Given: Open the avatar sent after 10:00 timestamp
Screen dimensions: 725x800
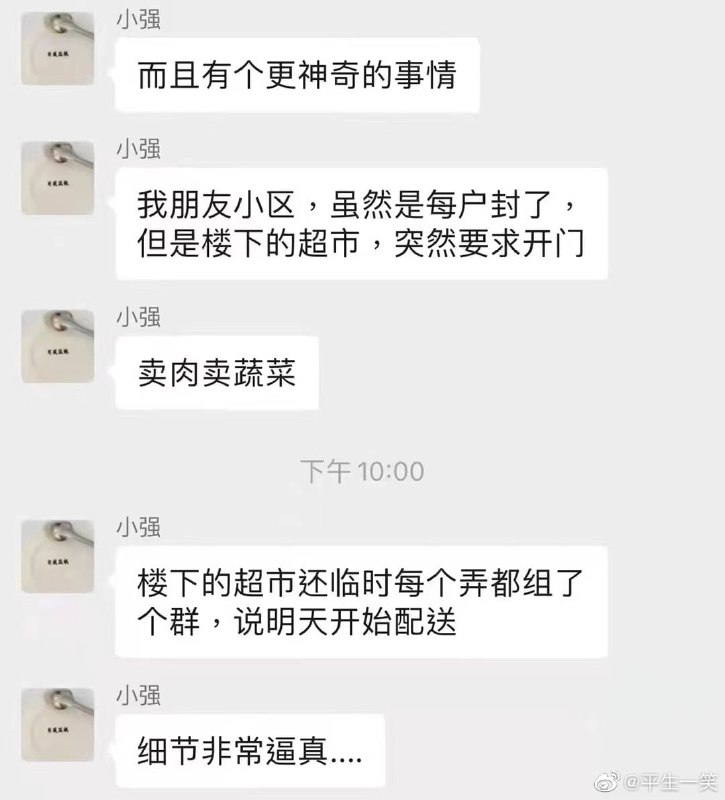Looking at the screenshot, I should [57, 559].
